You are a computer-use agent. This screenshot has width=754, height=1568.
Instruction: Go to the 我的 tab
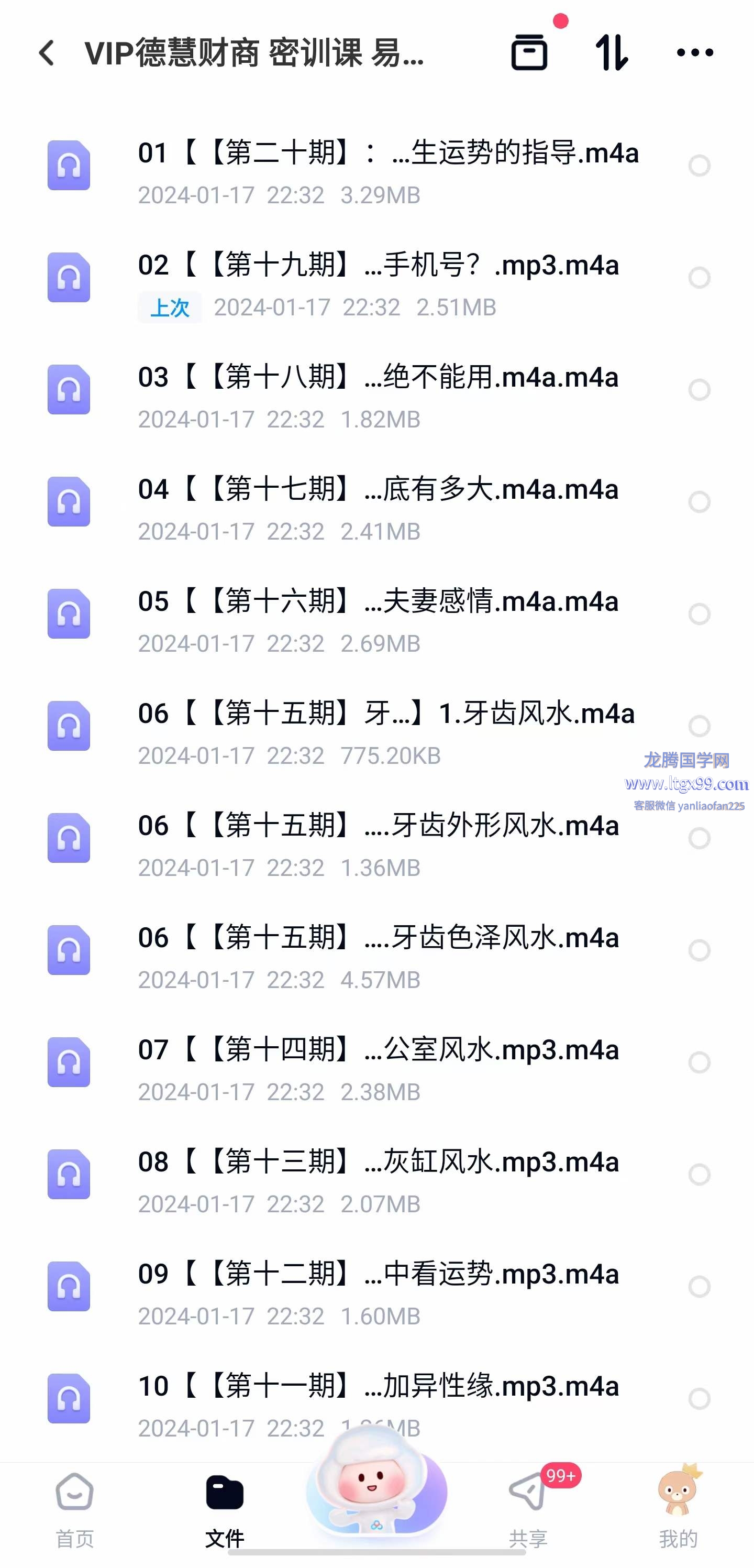click(x=679, y=1510)
